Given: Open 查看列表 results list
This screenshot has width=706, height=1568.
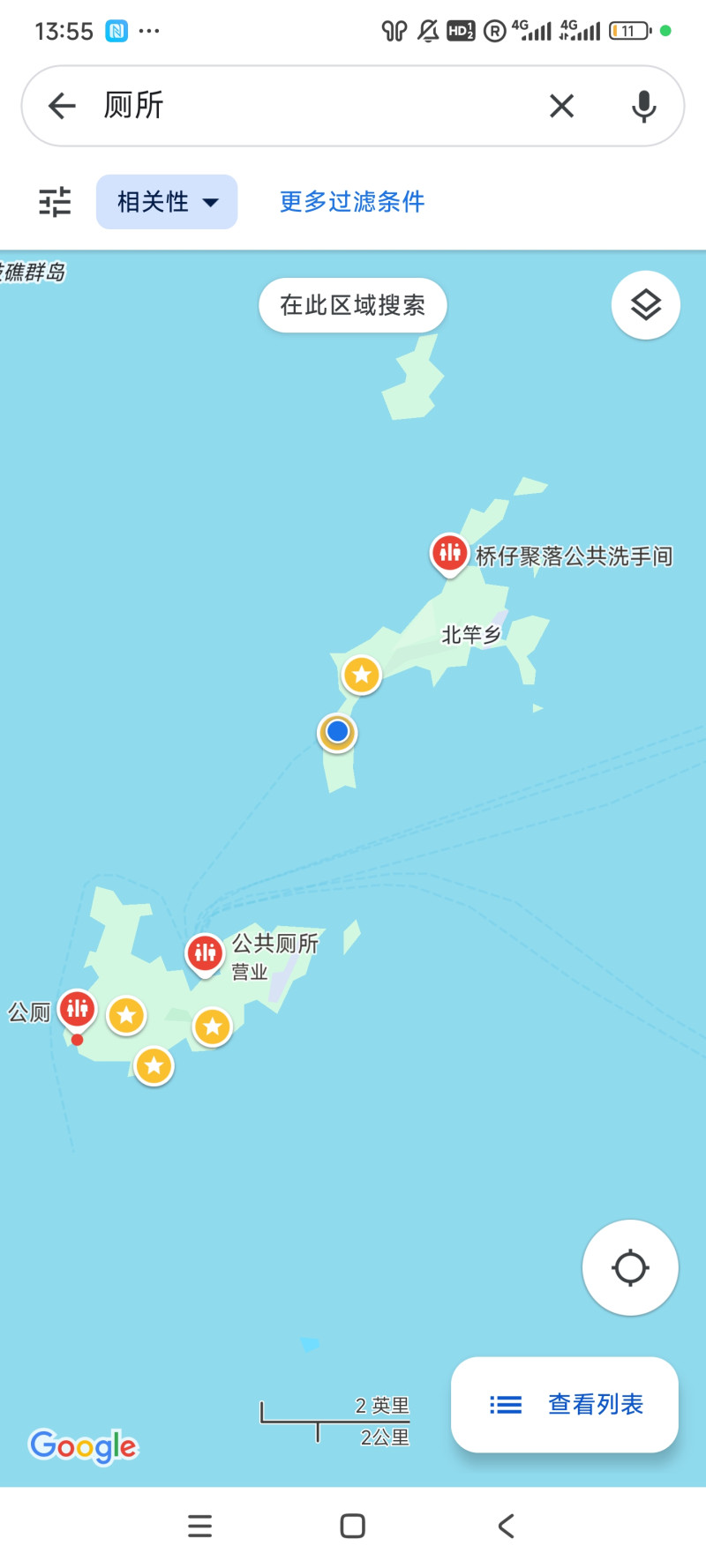Looking at the screenshot, I should point(565,1404).
